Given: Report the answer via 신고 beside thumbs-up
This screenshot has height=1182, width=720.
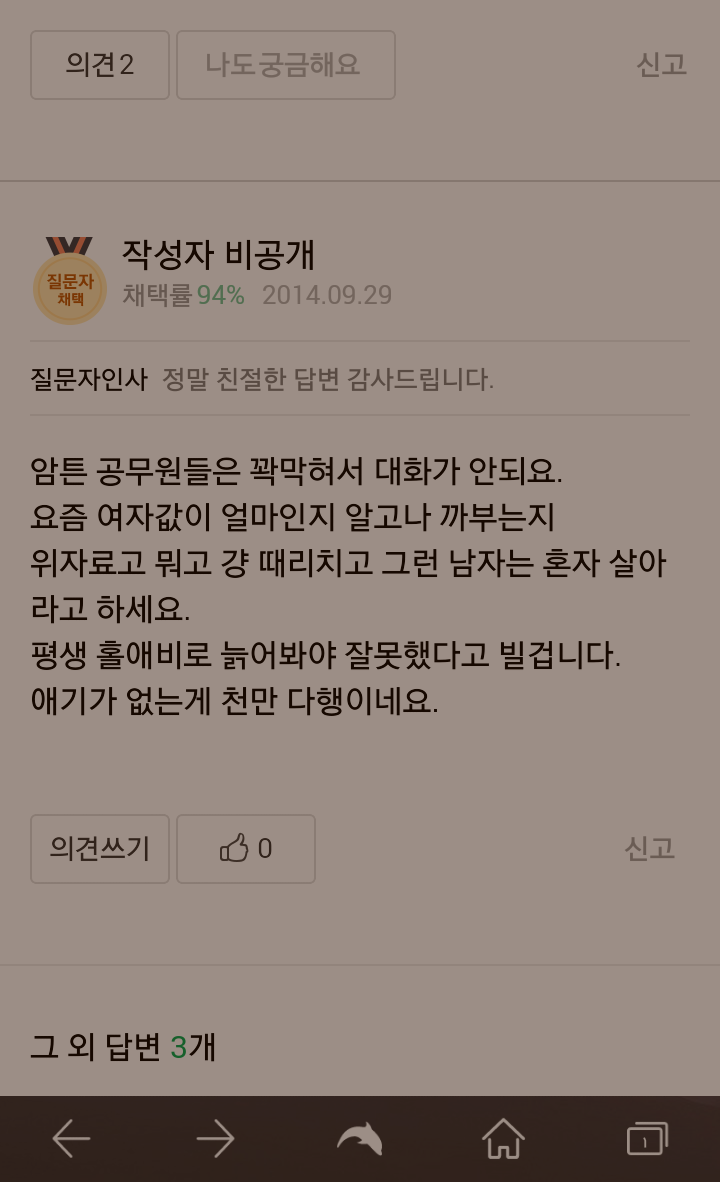Looking at the screenshot, I should click(649, 849).
